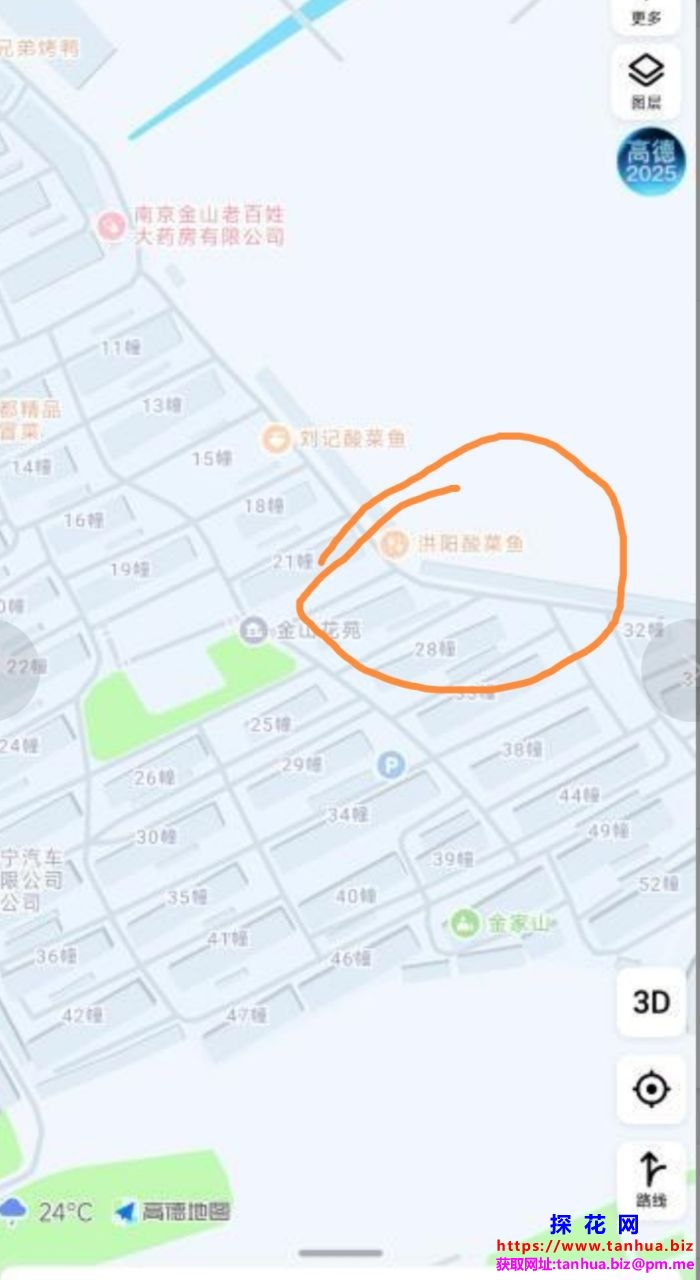The height and width of the screenshot is (1280, 700).
Task: Select the 金家山 park marker
Action: click(x=463, y=923)
